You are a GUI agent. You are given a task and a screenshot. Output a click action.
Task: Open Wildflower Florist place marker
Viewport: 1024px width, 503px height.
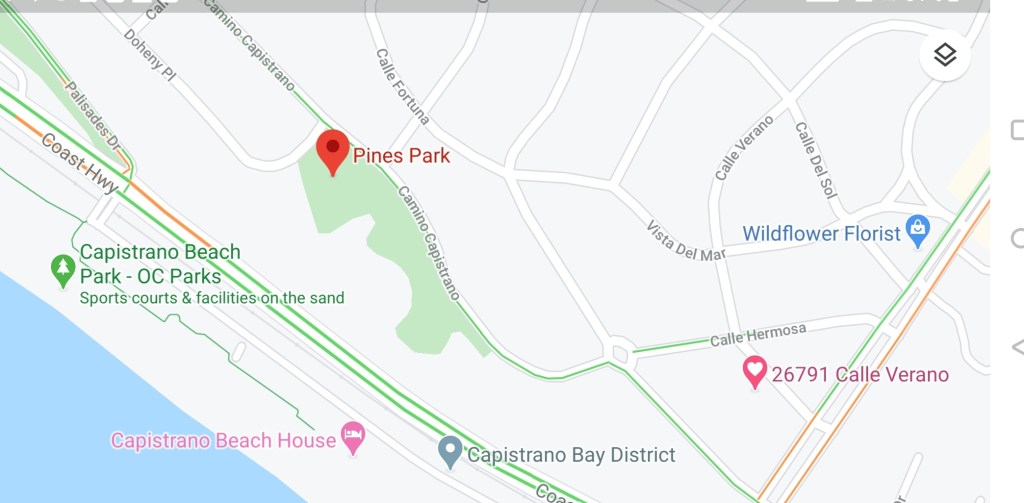point(917,231)
